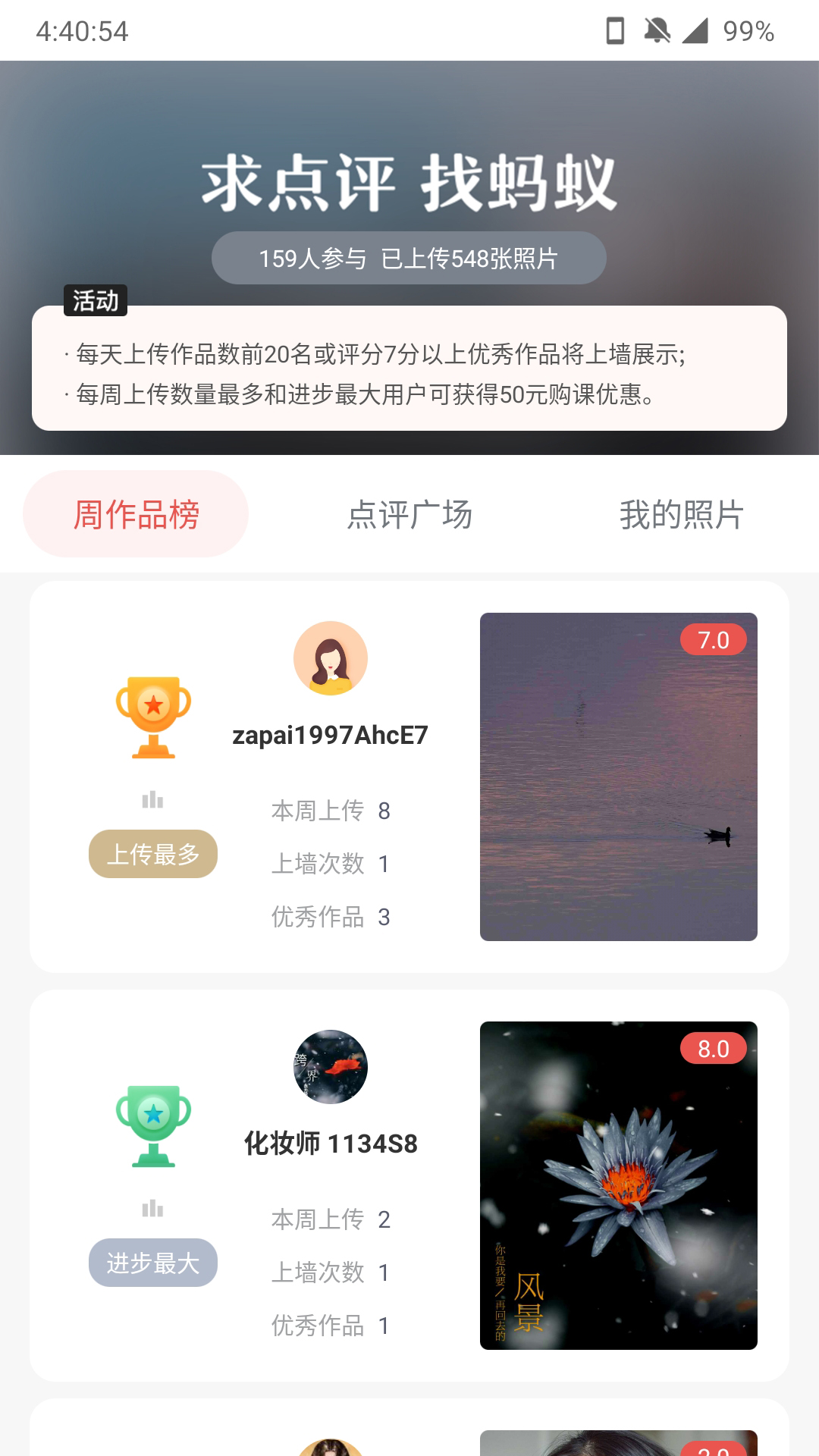The height and width of the screenshot is (1456, 819).
Task: Open 化妆师 1134S8's profile avatar
Action: (331, 1067)
